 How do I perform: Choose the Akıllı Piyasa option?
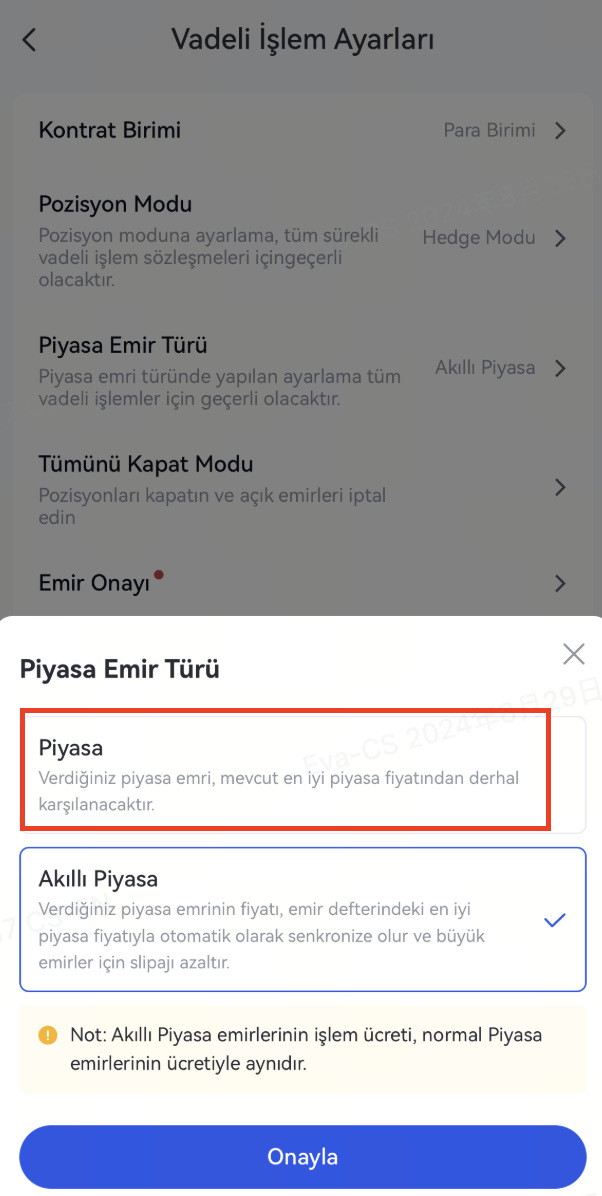(302, 919)
